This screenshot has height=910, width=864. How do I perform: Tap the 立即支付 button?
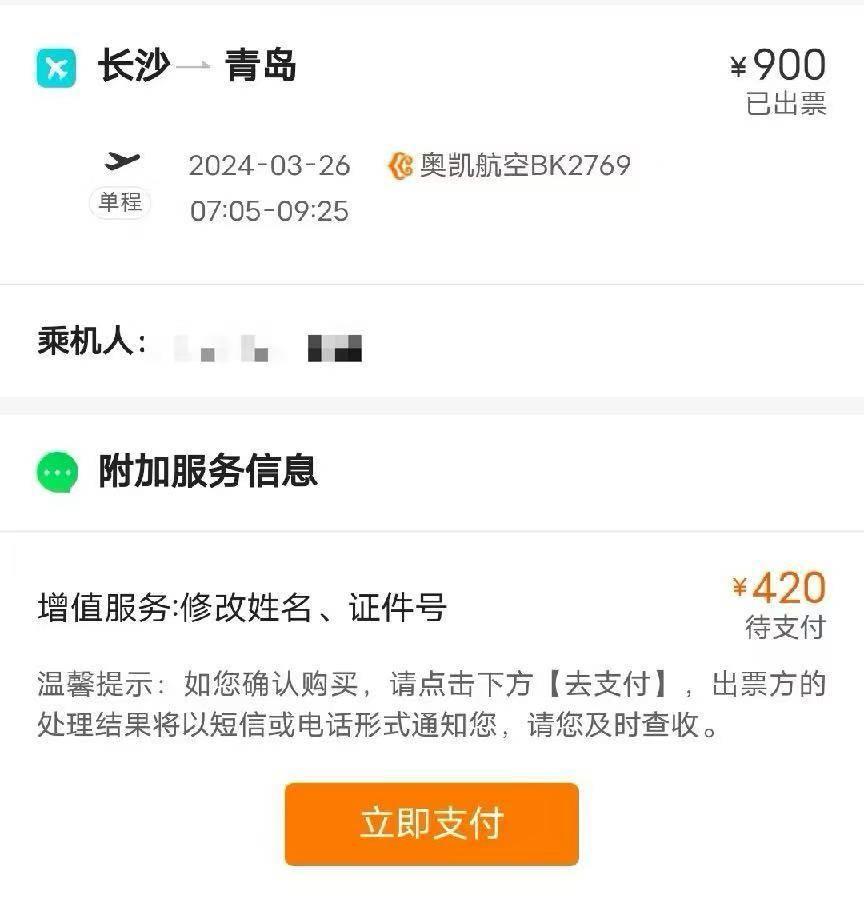pyautogui.click(x=431, y=824)
